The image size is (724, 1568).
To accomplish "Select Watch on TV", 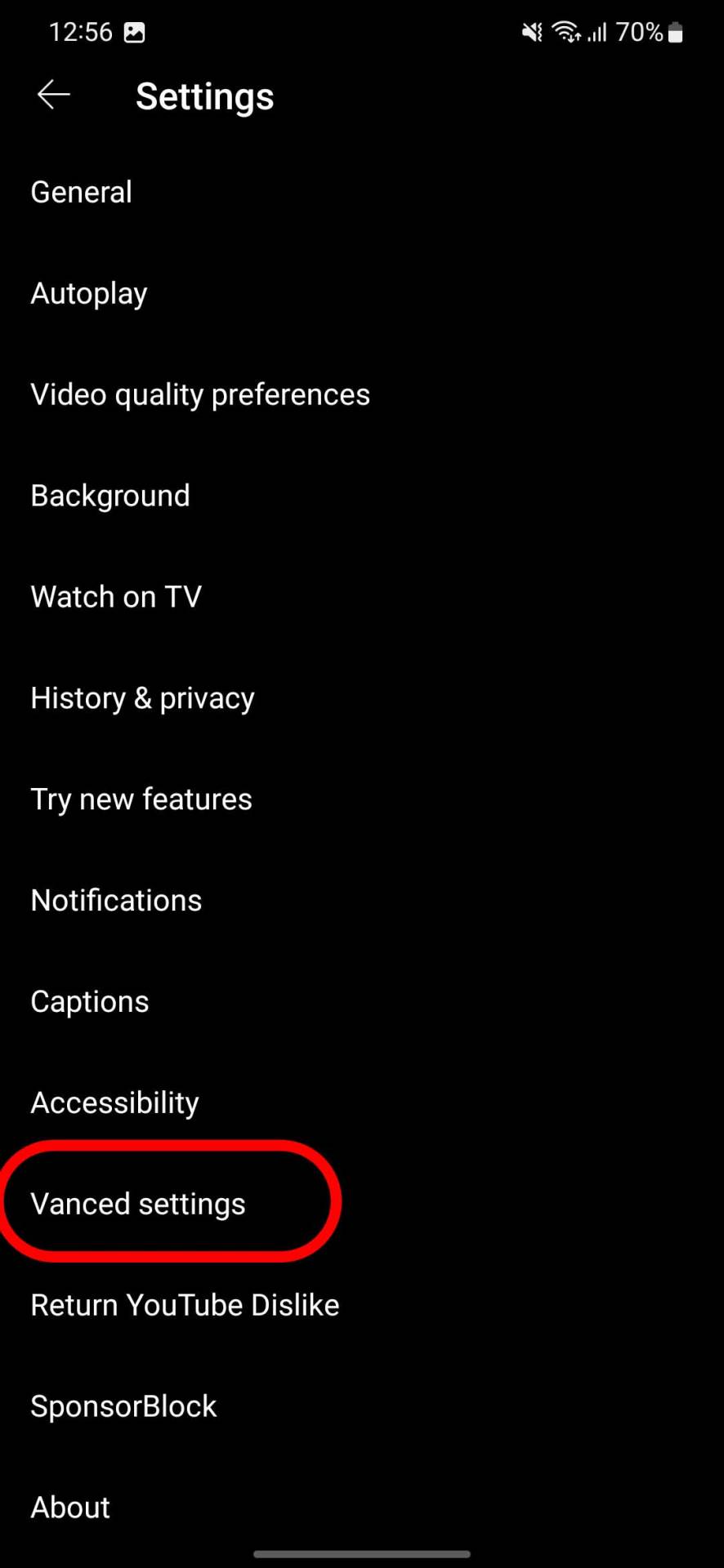I will (115, 596).
